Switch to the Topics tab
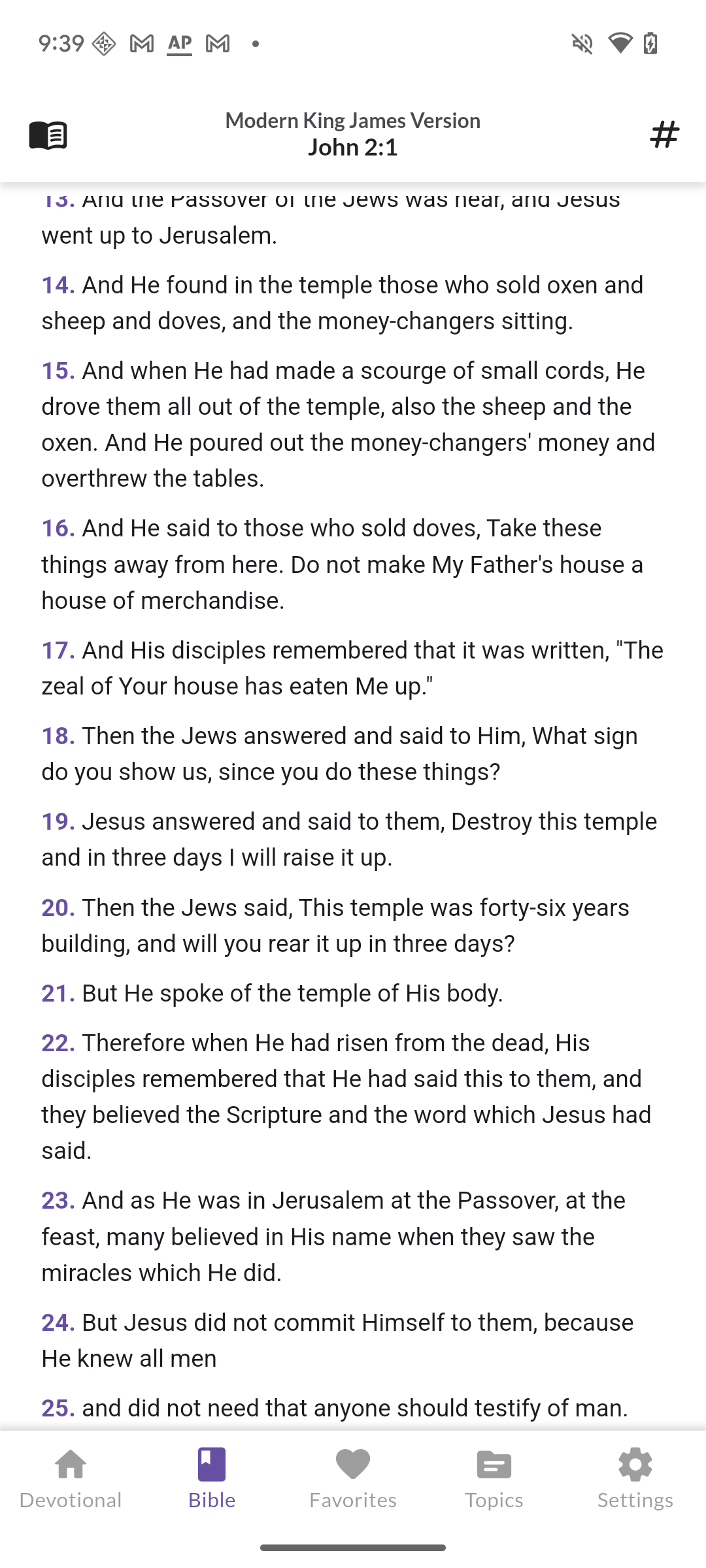Image resolution: width=706 pixels, height=1568 pixels. 494,1479
